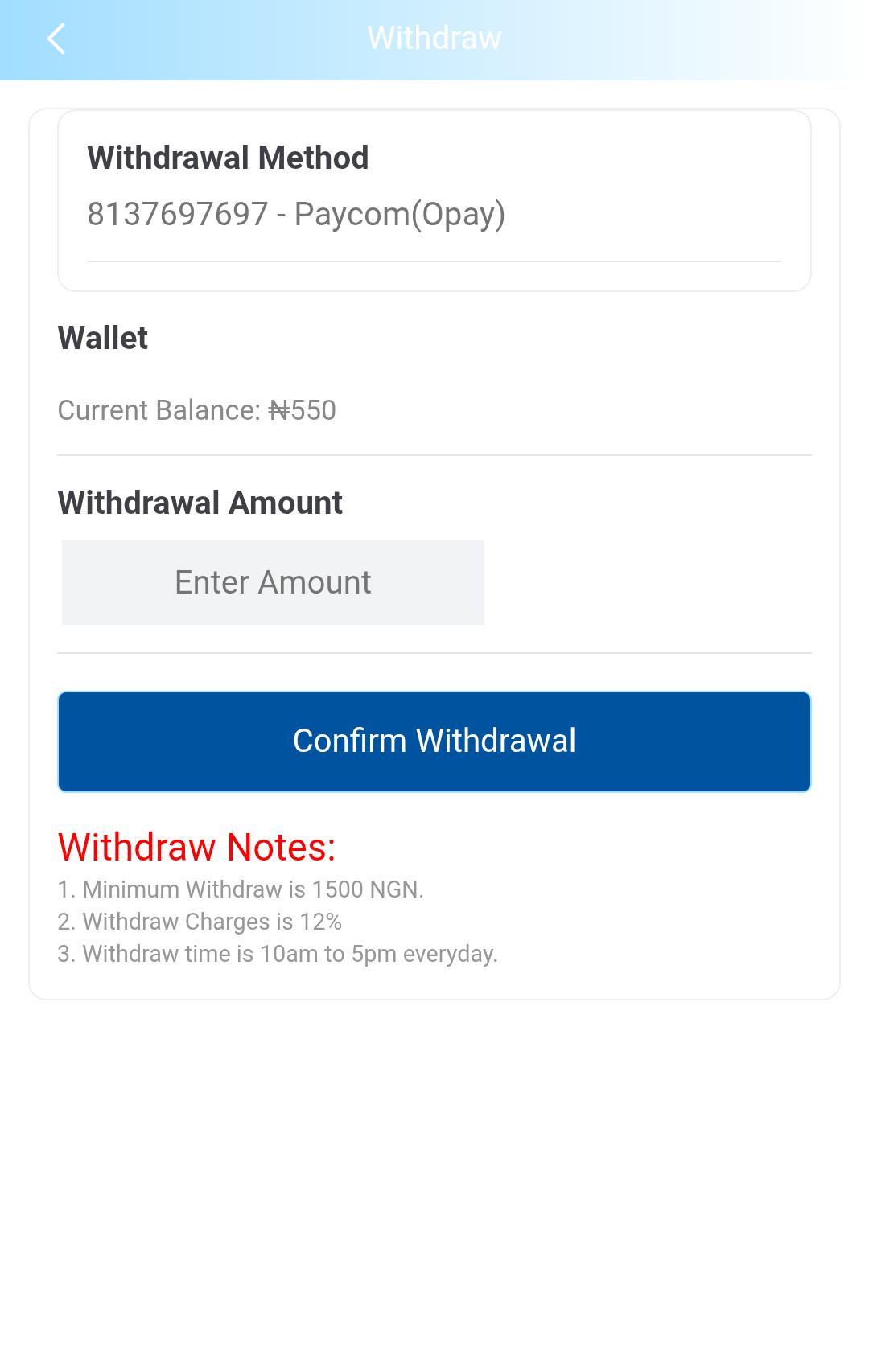Click the Minimum Withdraw is 1500 NGN note

coord(241,890)
